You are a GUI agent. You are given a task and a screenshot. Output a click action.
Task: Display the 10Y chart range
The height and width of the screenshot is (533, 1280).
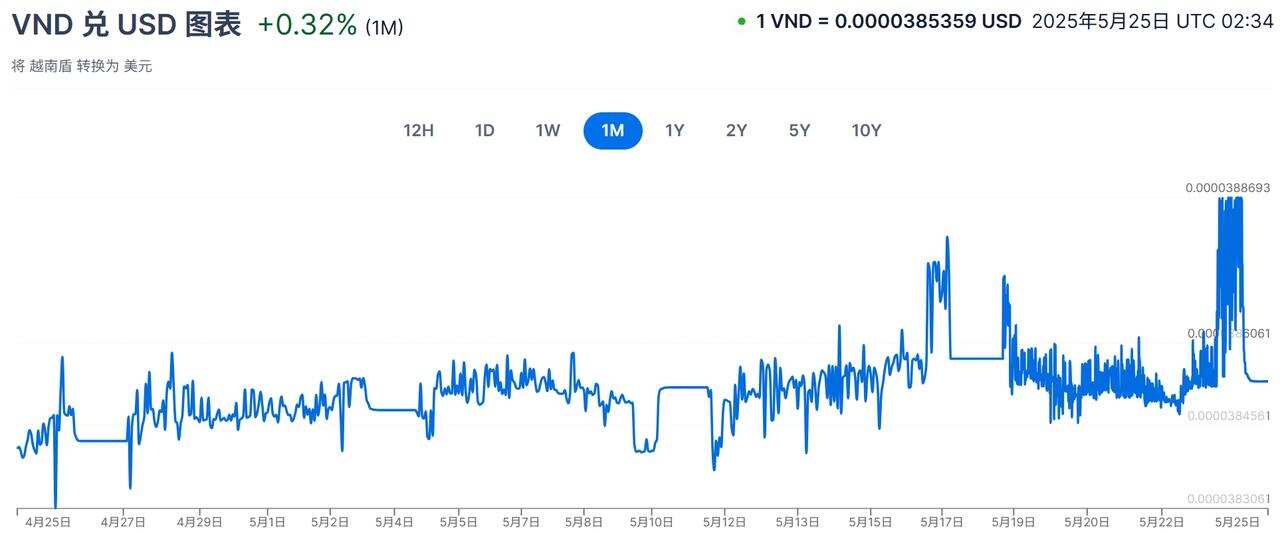pyautogui.click(x=866, y=130)
